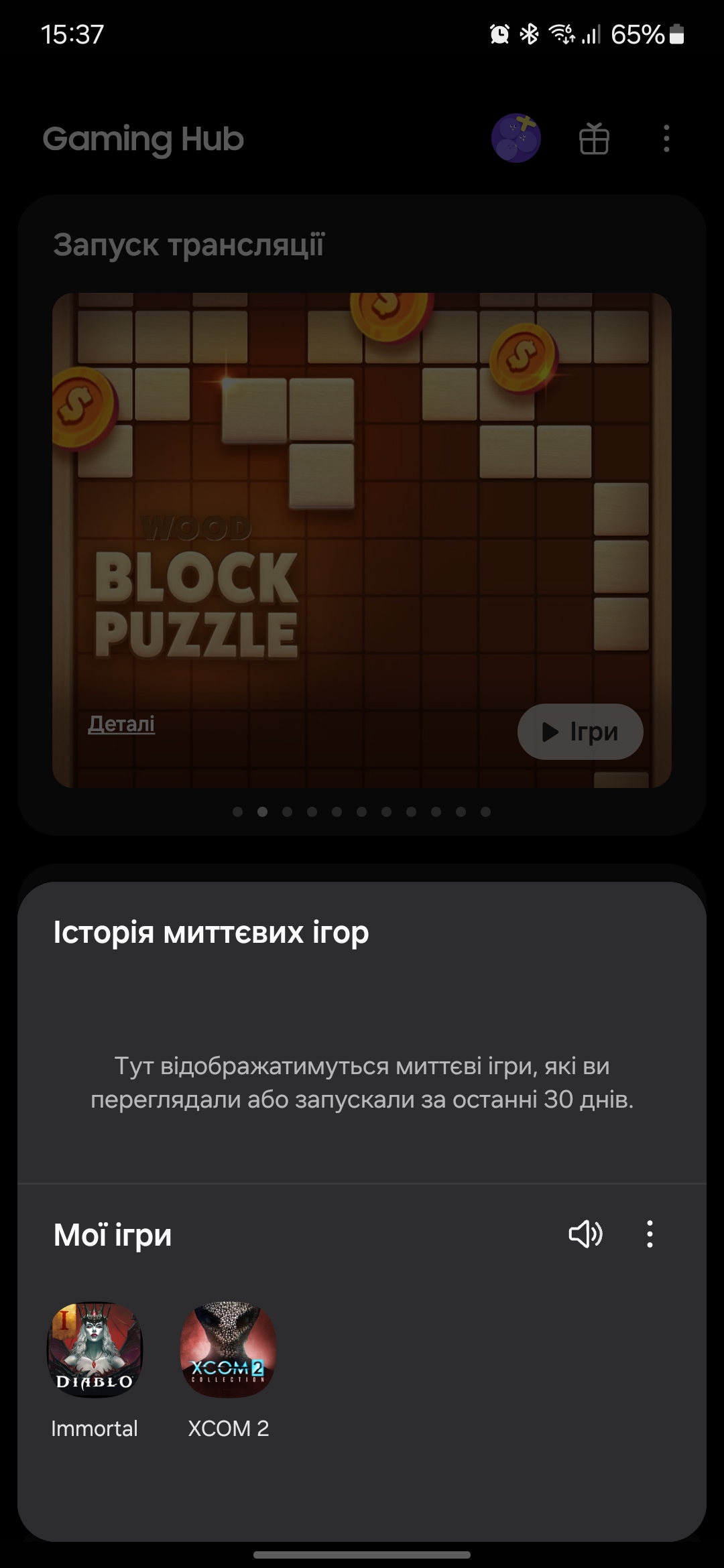Launch XCOM 2

228,1350
